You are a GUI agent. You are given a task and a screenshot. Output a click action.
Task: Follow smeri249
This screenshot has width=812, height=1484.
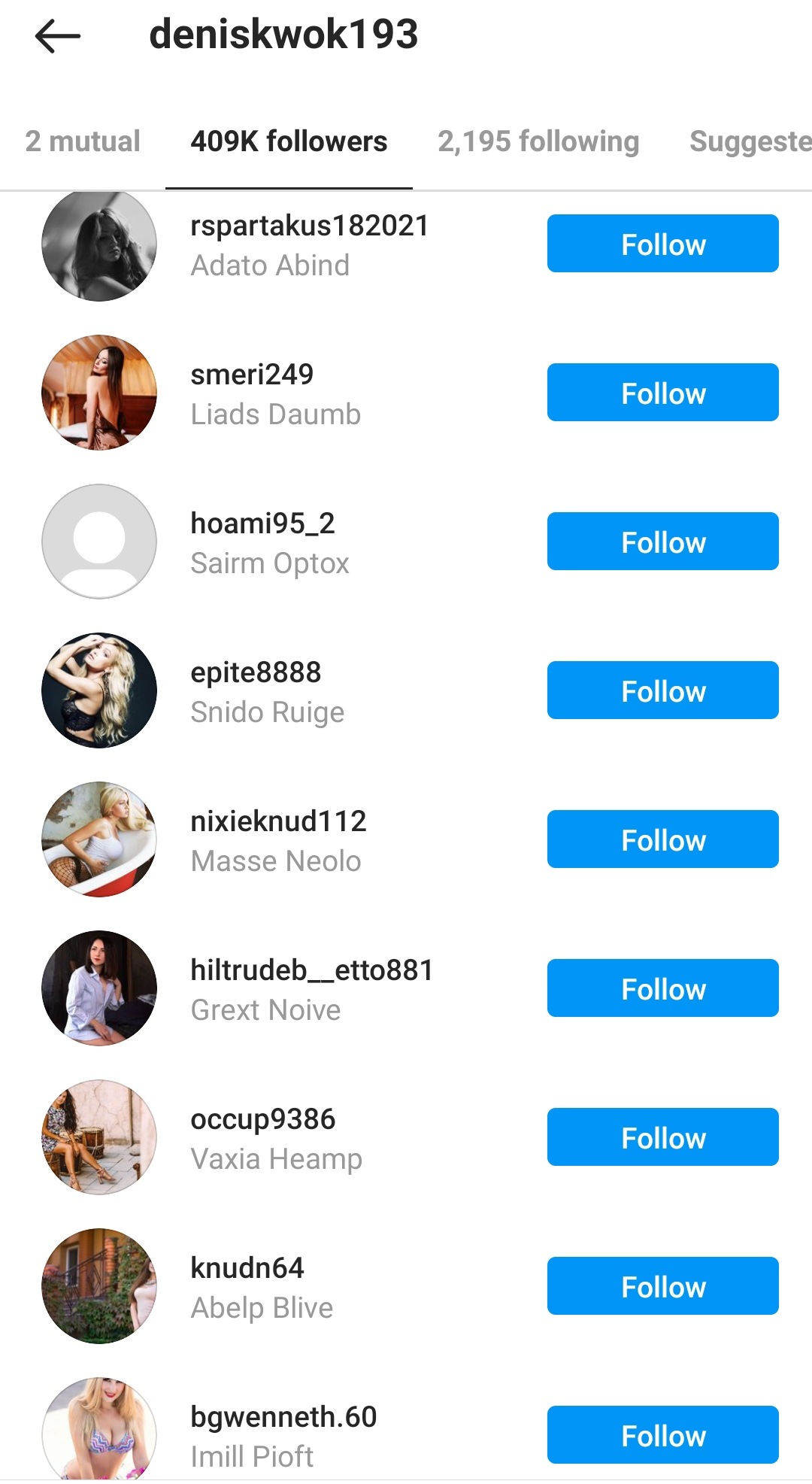click(662, 392)
